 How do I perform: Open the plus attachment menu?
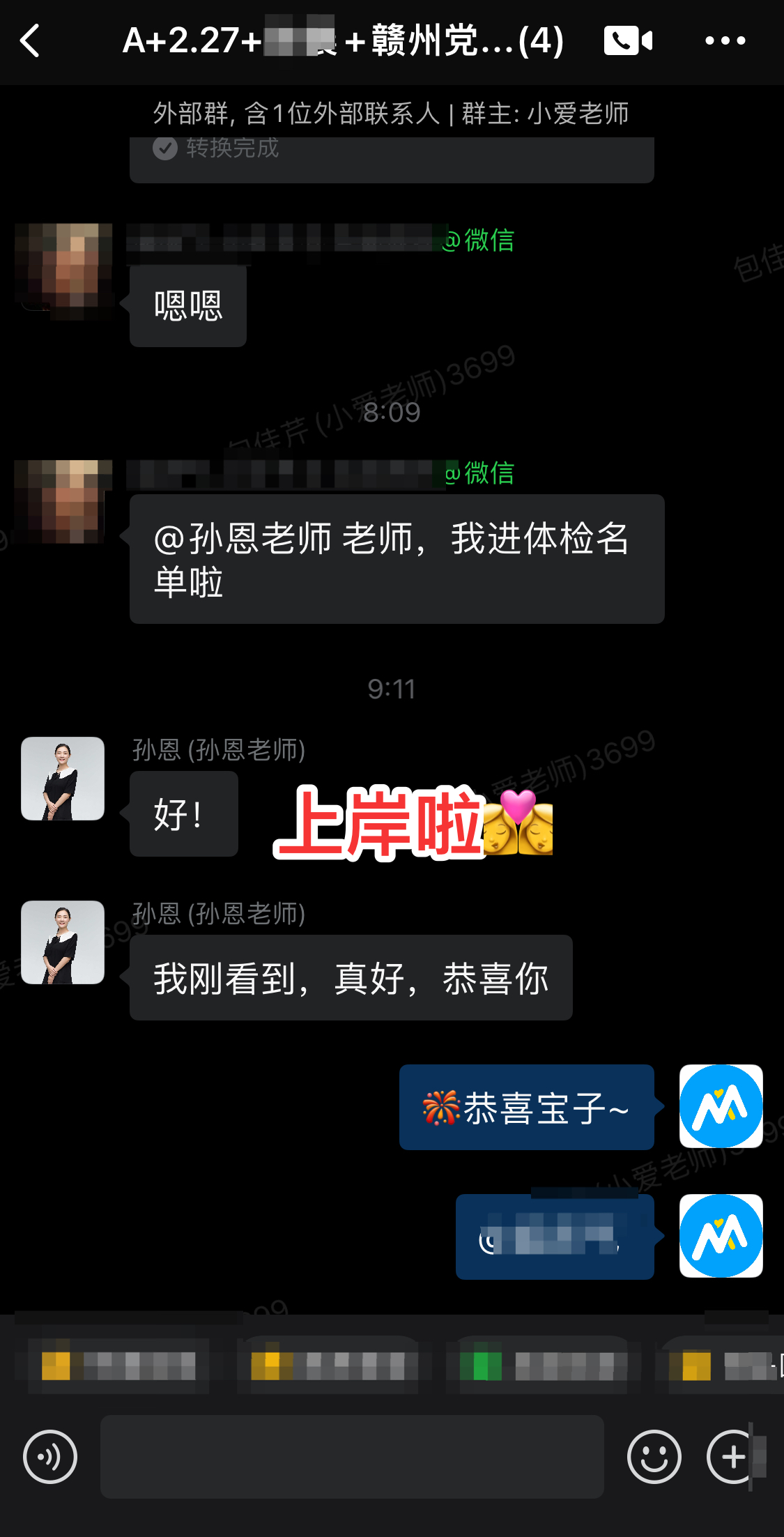tap(733, 1457)
